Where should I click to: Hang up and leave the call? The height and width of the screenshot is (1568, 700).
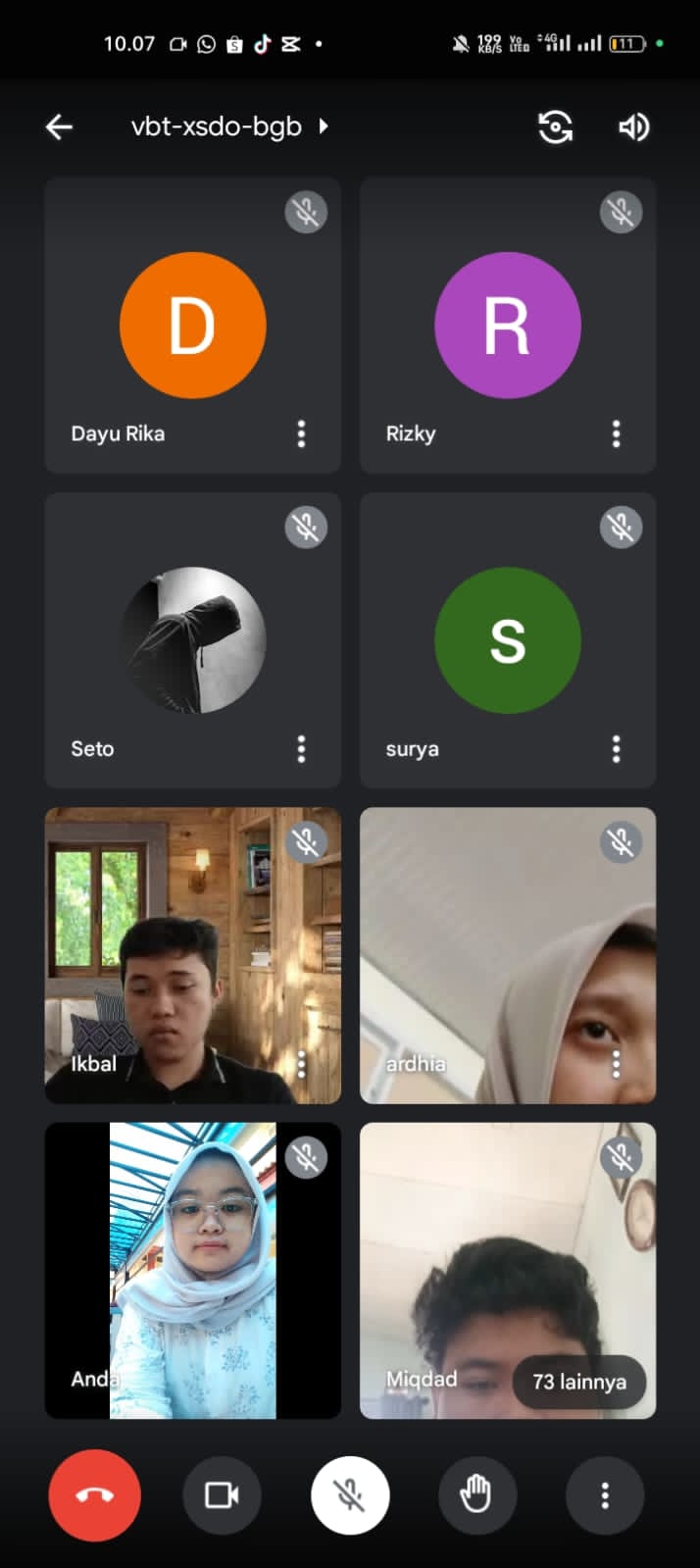click(94, 1495)
